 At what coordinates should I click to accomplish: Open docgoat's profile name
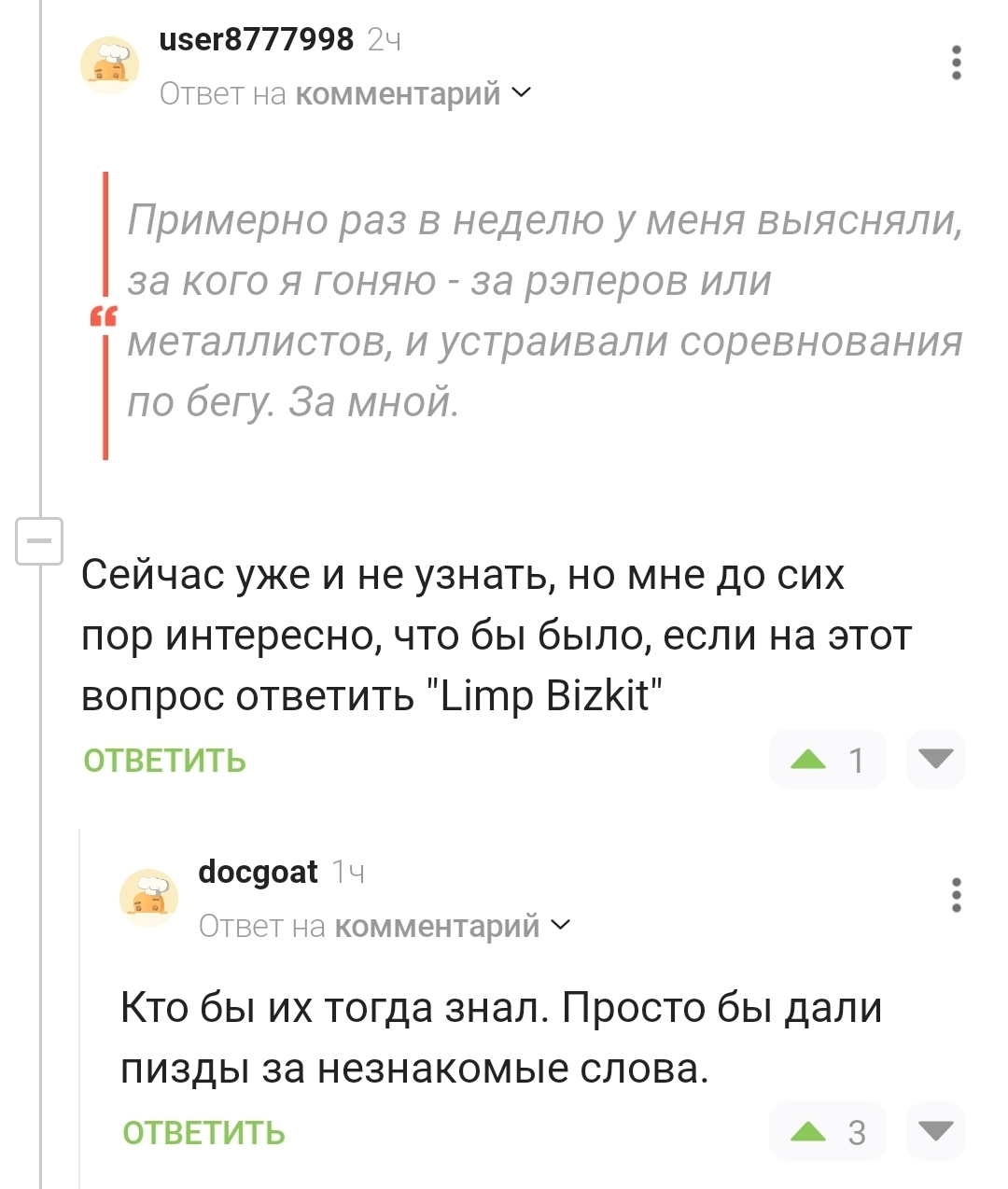coord(258,872)
